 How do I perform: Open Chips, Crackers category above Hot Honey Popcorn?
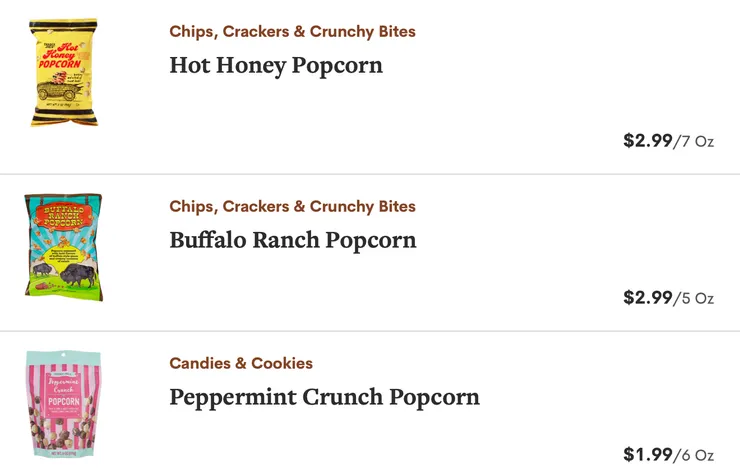pos(292,31)
